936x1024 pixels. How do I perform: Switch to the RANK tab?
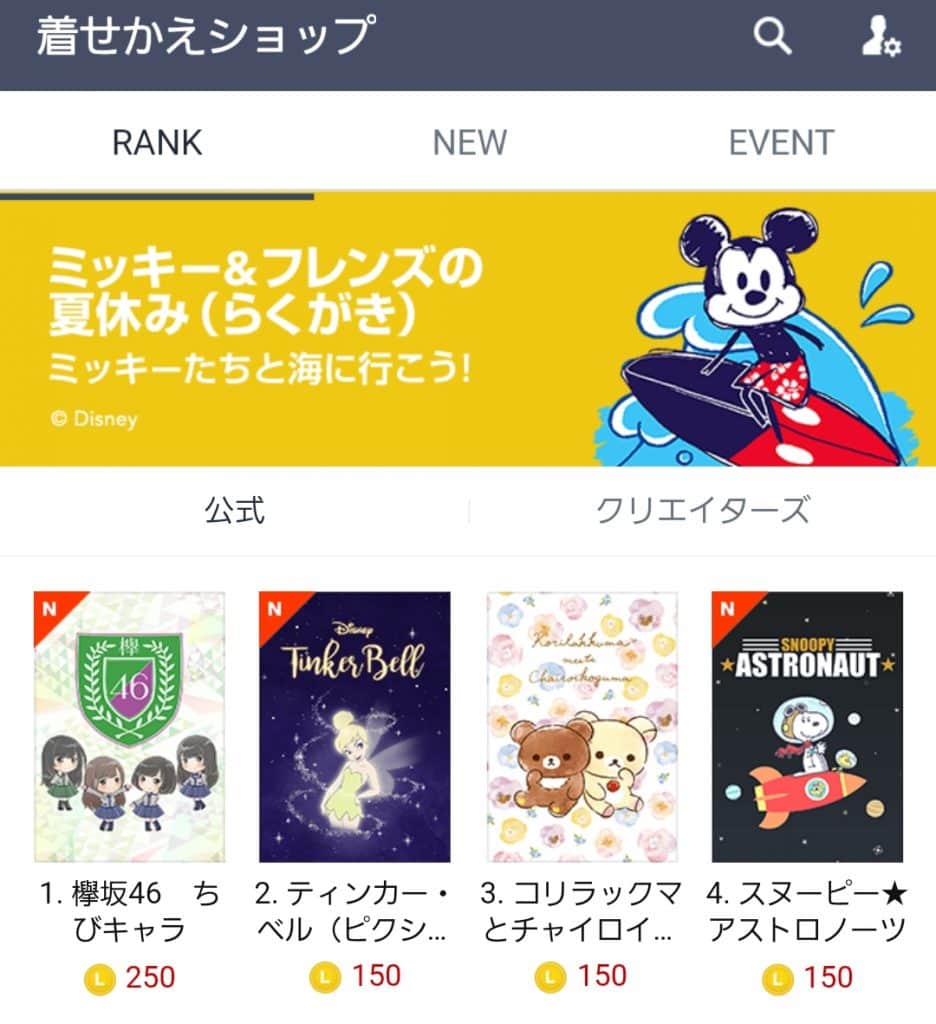(157, 142)
